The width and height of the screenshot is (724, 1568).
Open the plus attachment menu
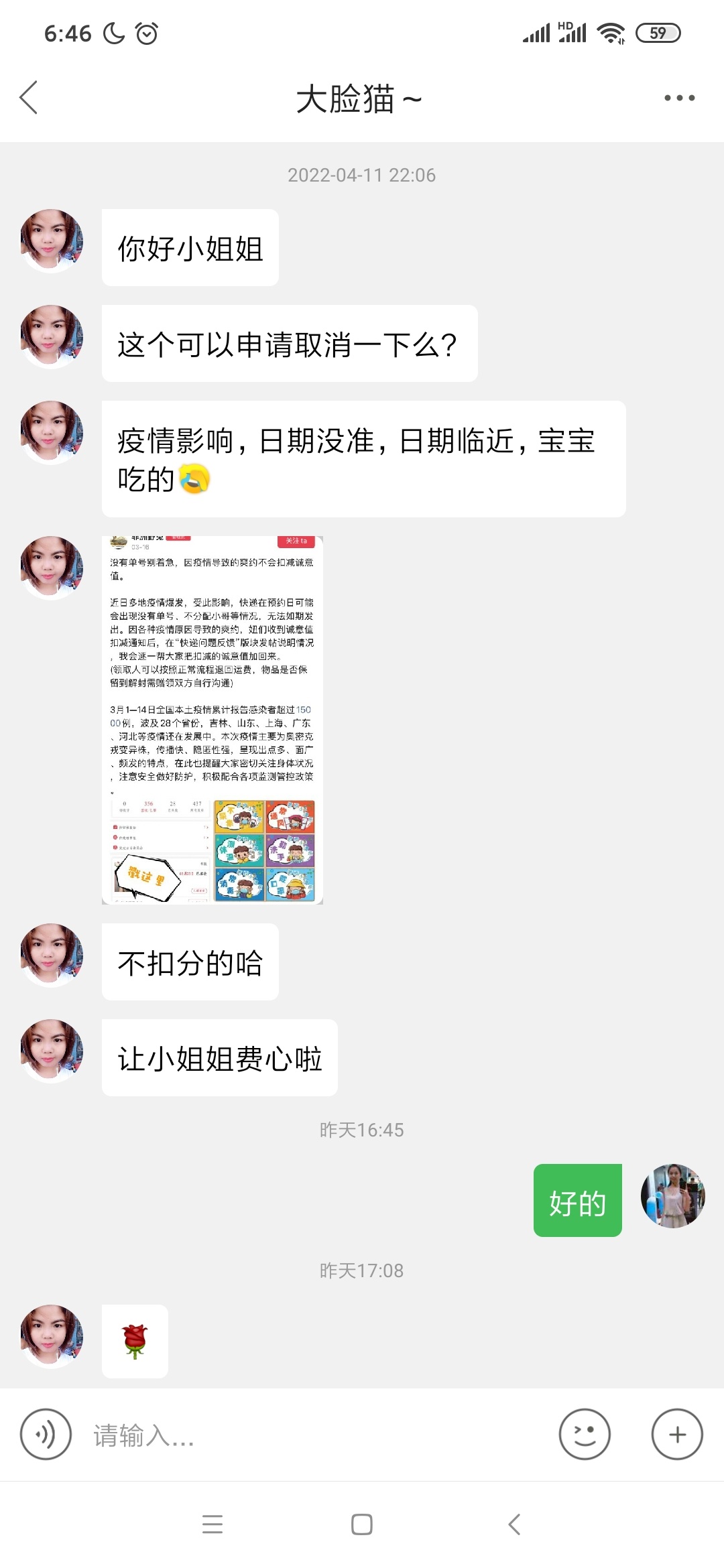[677, 1434]
